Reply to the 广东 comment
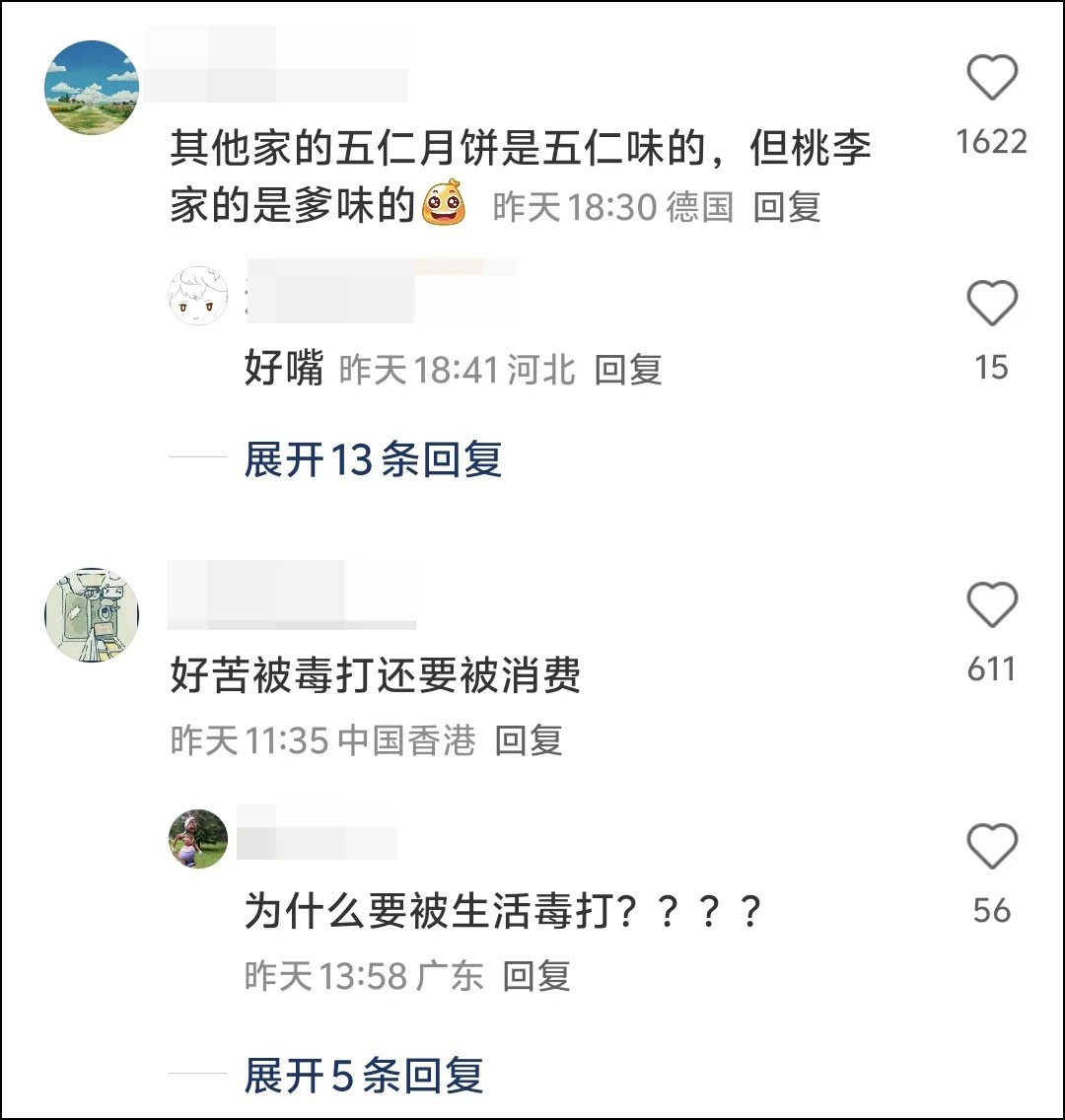The height and width of the screenshot is (1120, 1065). (536, 976)
